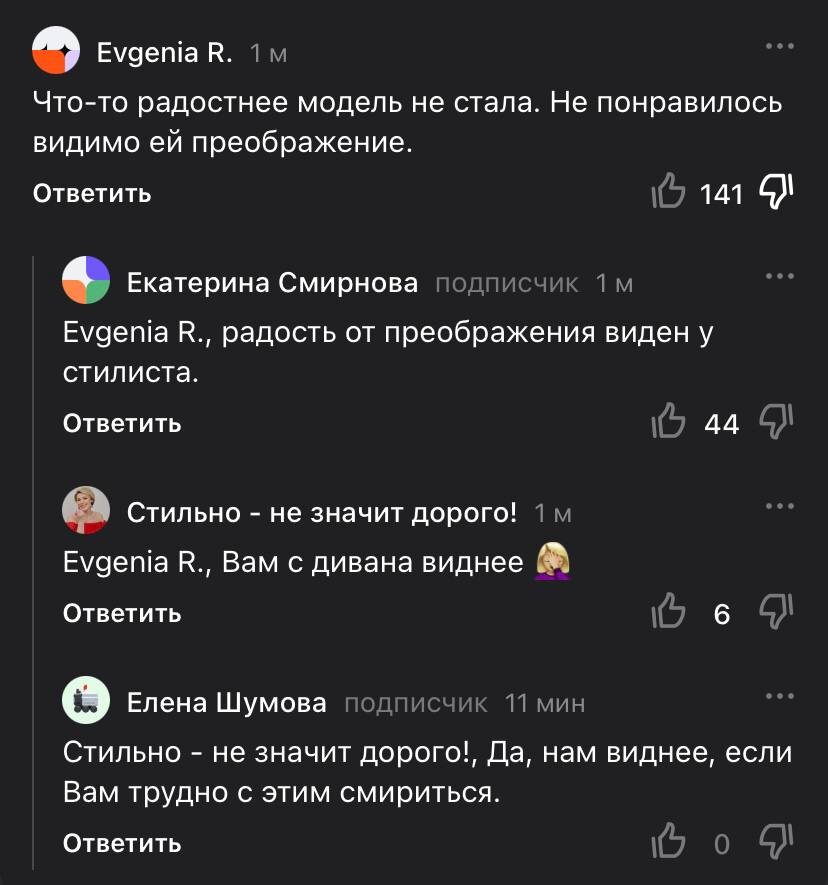Click the like count 141

[721, 192]
